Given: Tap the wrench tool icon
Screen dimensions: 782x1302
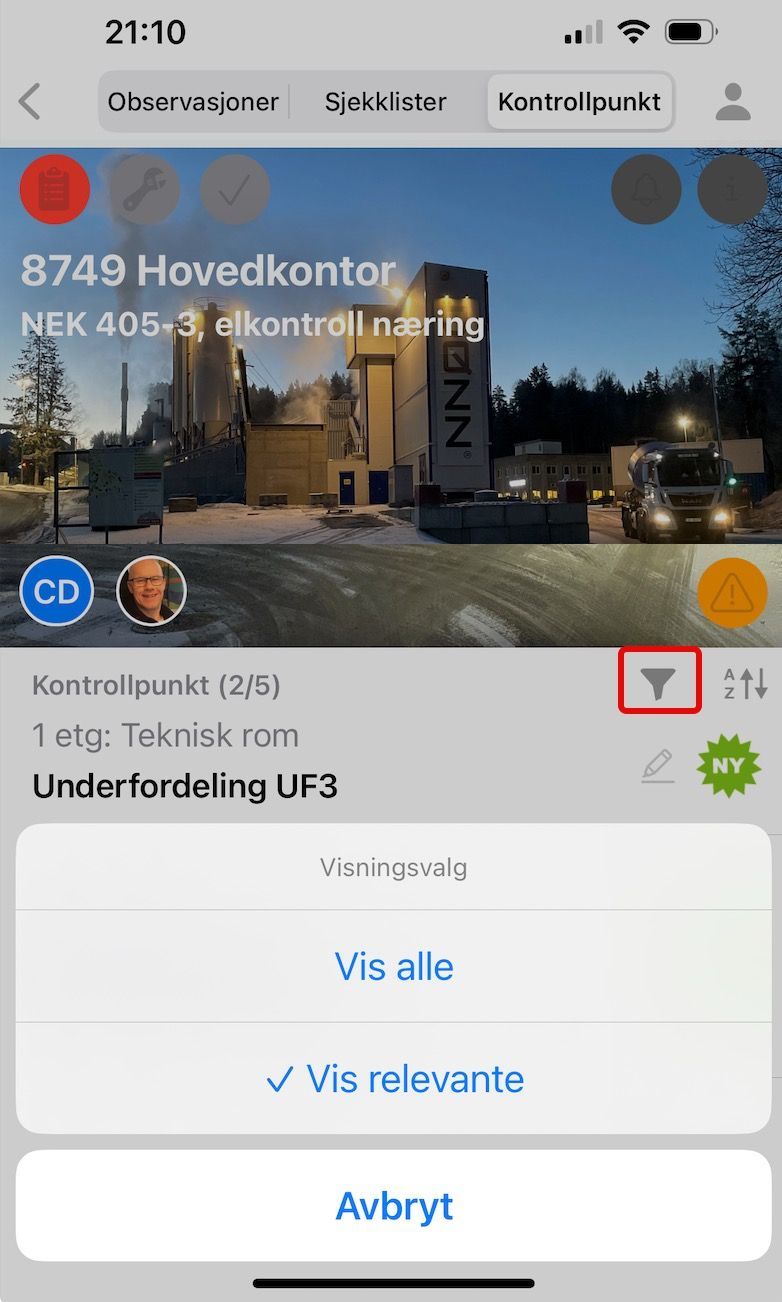Looking at the screenshot, I should click(x=144, y=189).
